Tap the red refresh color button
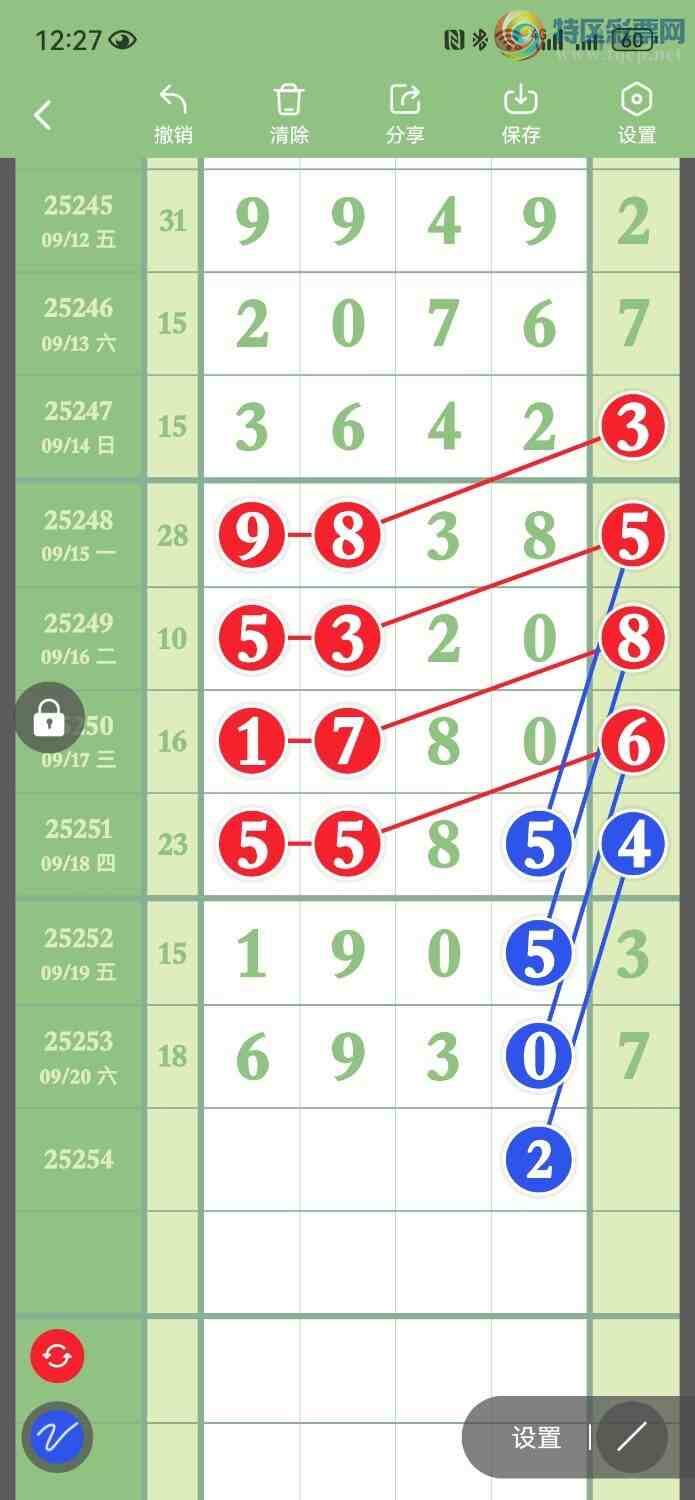This screenshot has height=1500, width=695. click(x=57, y=1357)
